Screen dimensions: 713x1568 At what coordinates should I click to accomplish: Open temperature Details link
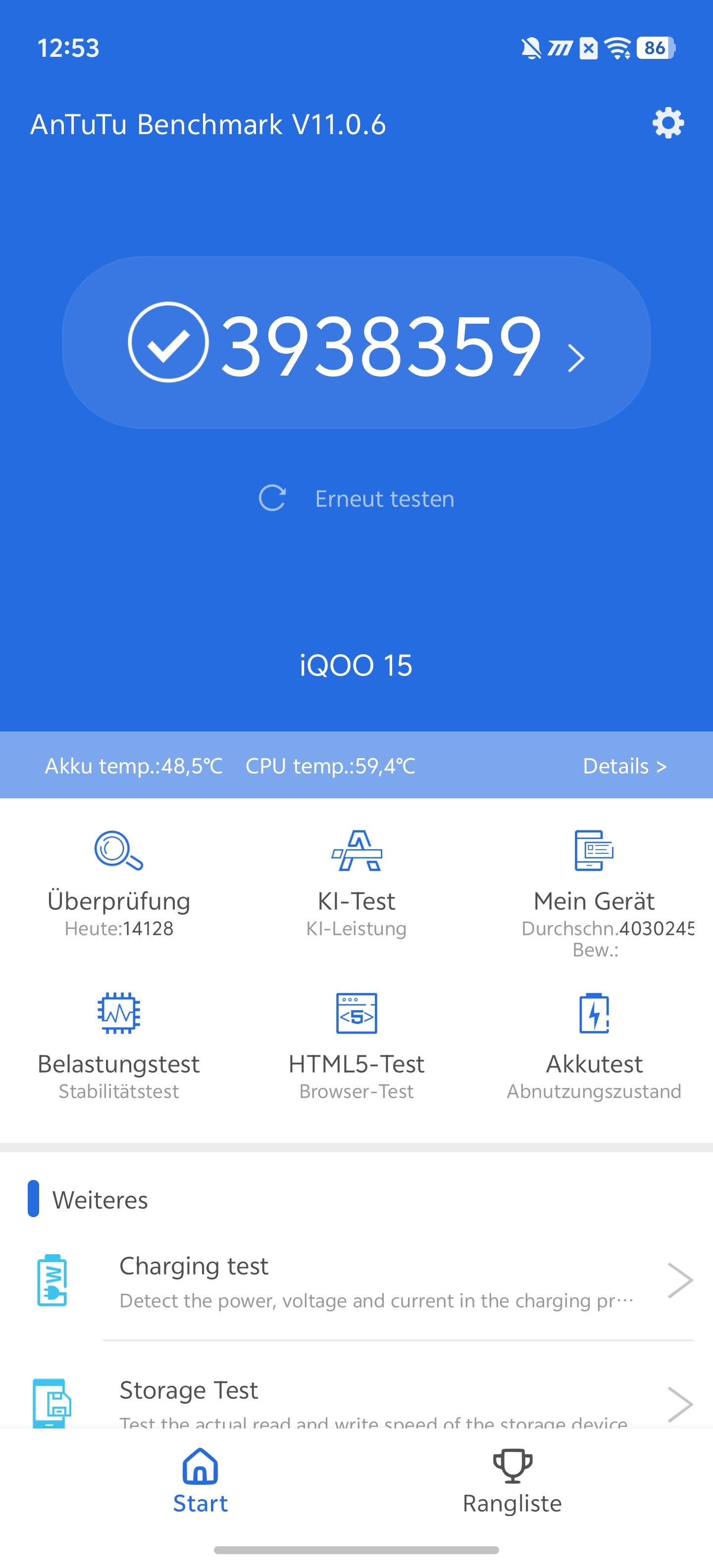624,766
